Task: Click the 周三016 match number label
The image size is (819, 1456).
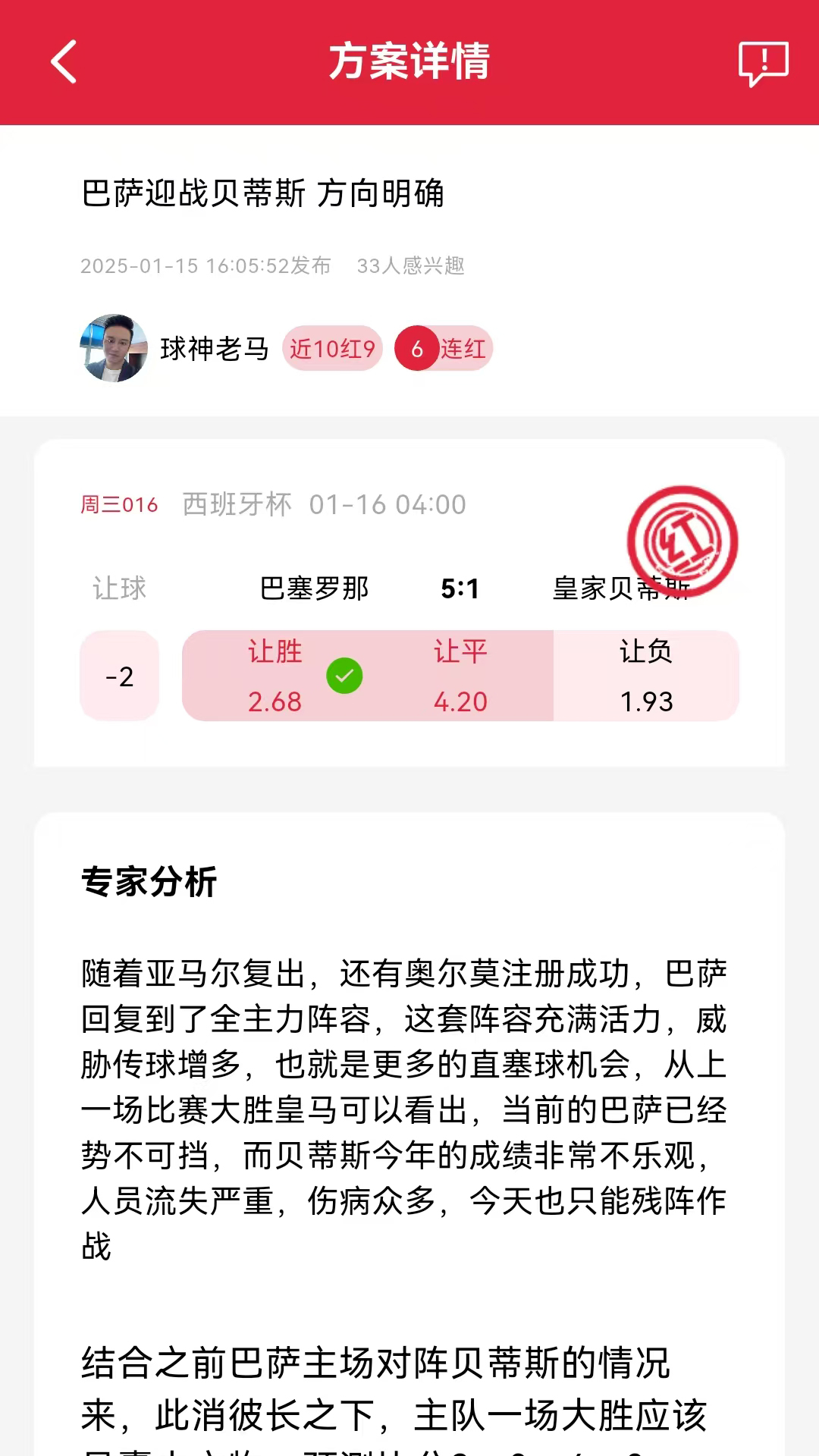Action: coord(118,504)
